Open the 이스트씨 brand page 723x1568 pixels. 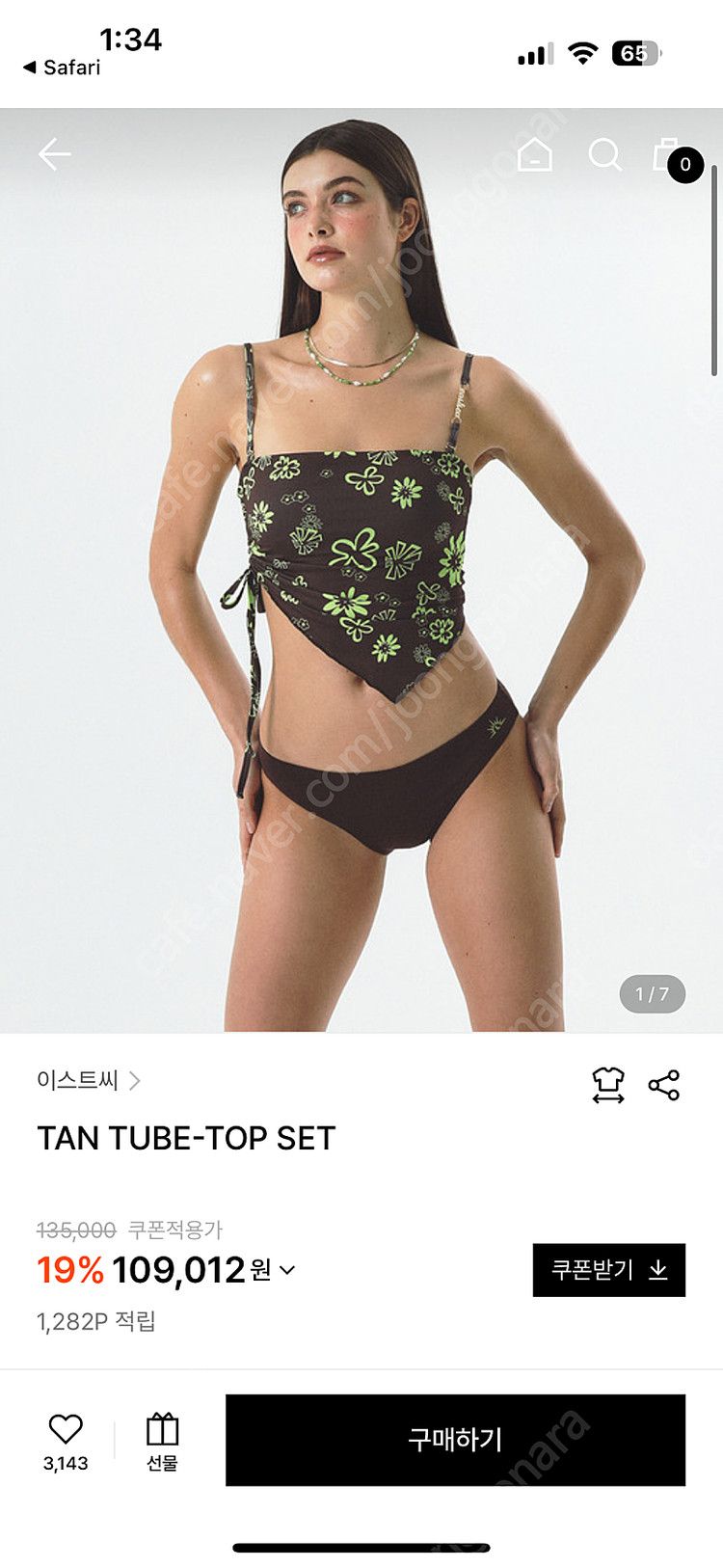click(89, 1080)
